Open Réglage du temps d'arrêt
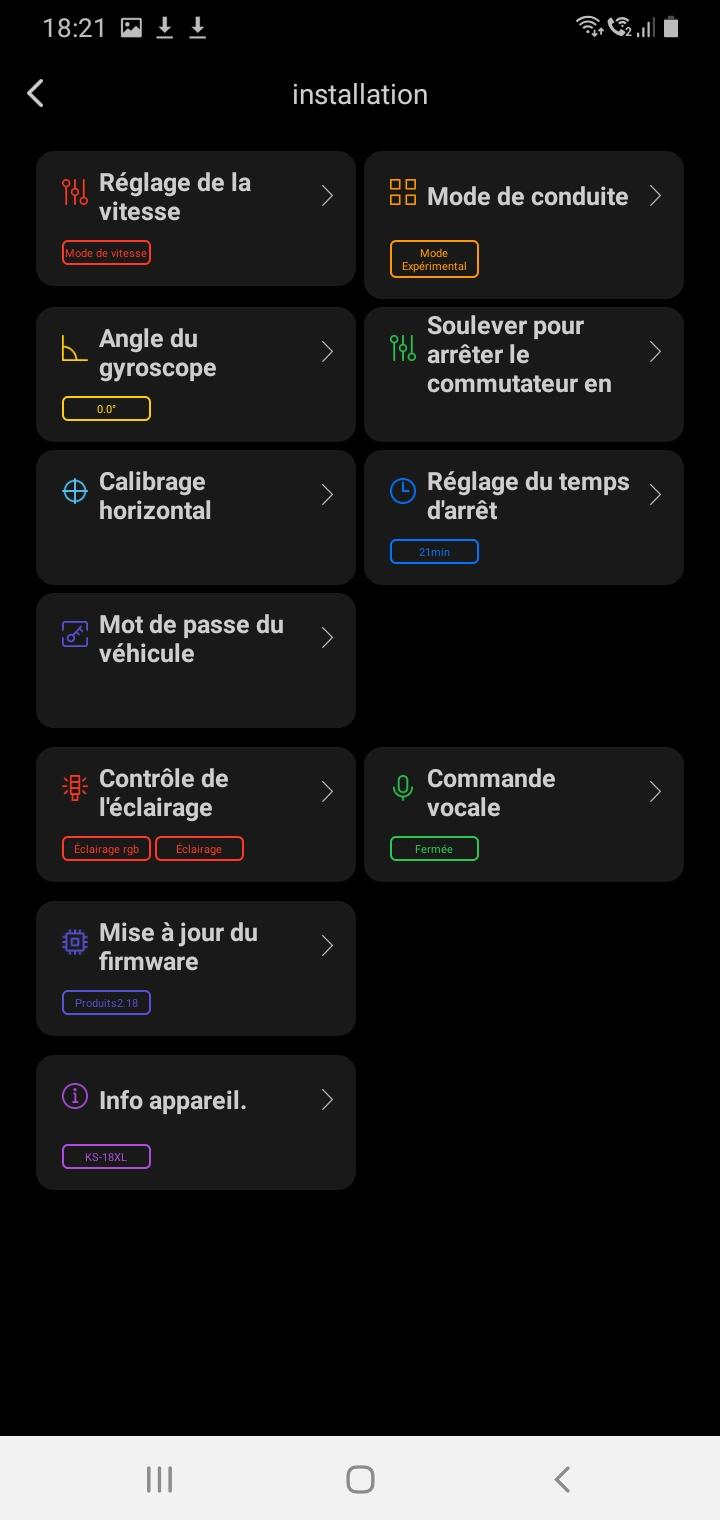 (x=524, y=517)
